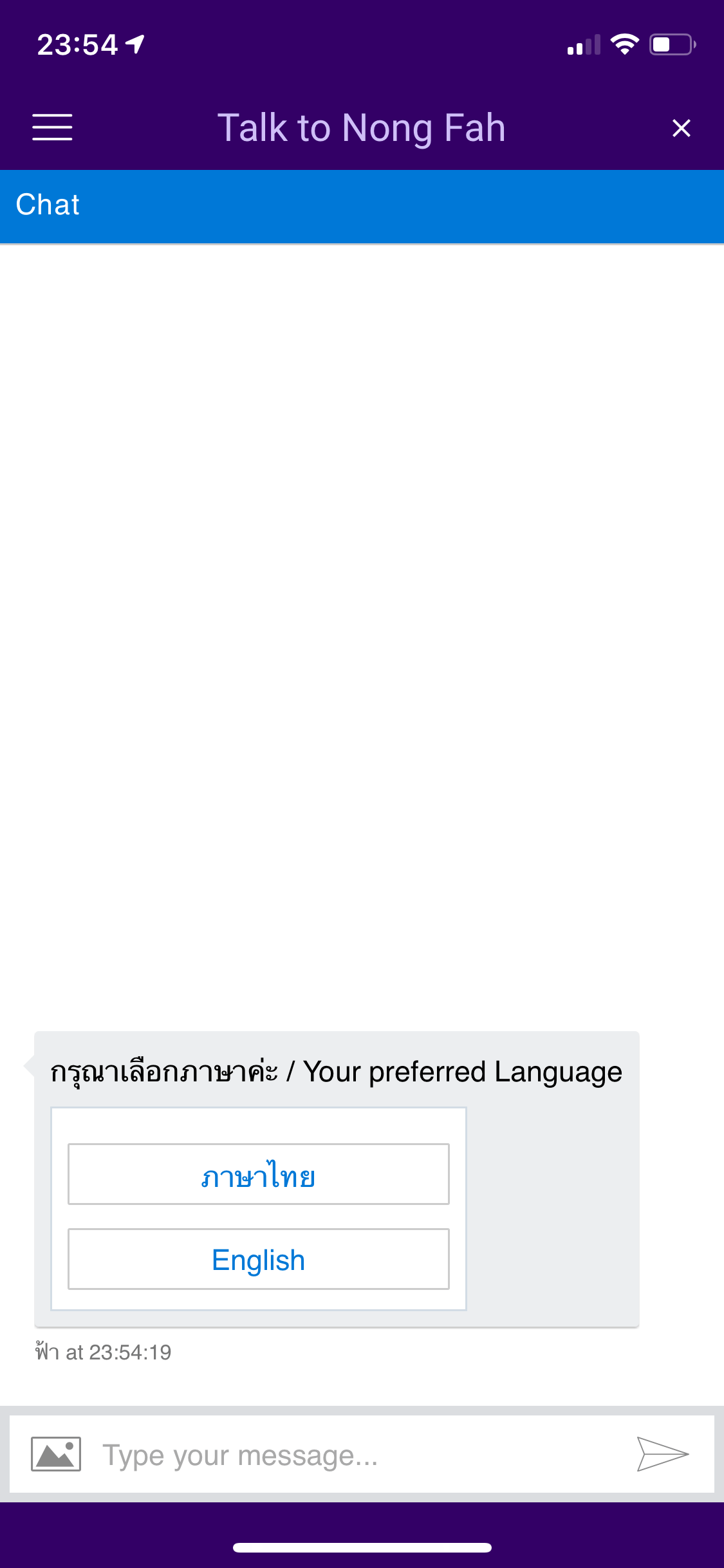The image size is (724, 1568).
Task: Choose English as preferred language
Action: point(259,1259)
